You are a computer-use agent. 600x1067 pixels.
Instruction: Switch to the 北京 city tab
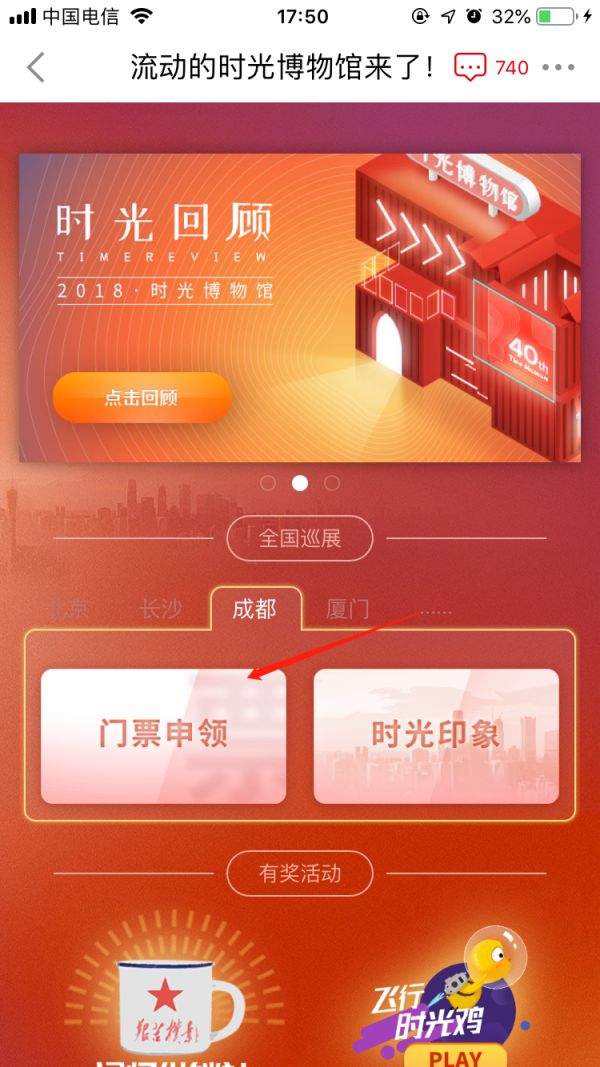coord(69,608)
